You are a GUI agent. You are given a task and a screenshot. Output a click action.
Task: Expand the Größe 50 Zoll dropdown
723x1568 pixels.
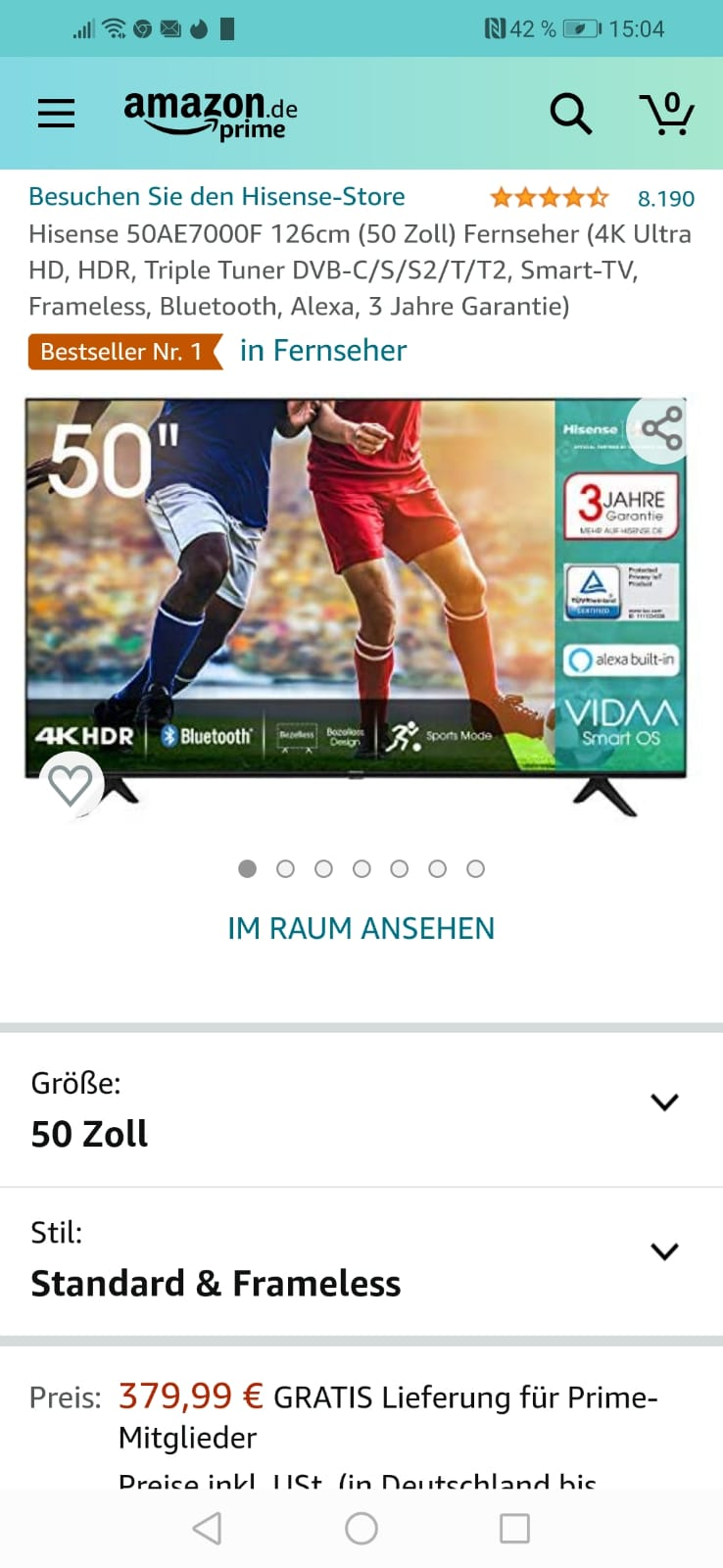coord(664,1103)
